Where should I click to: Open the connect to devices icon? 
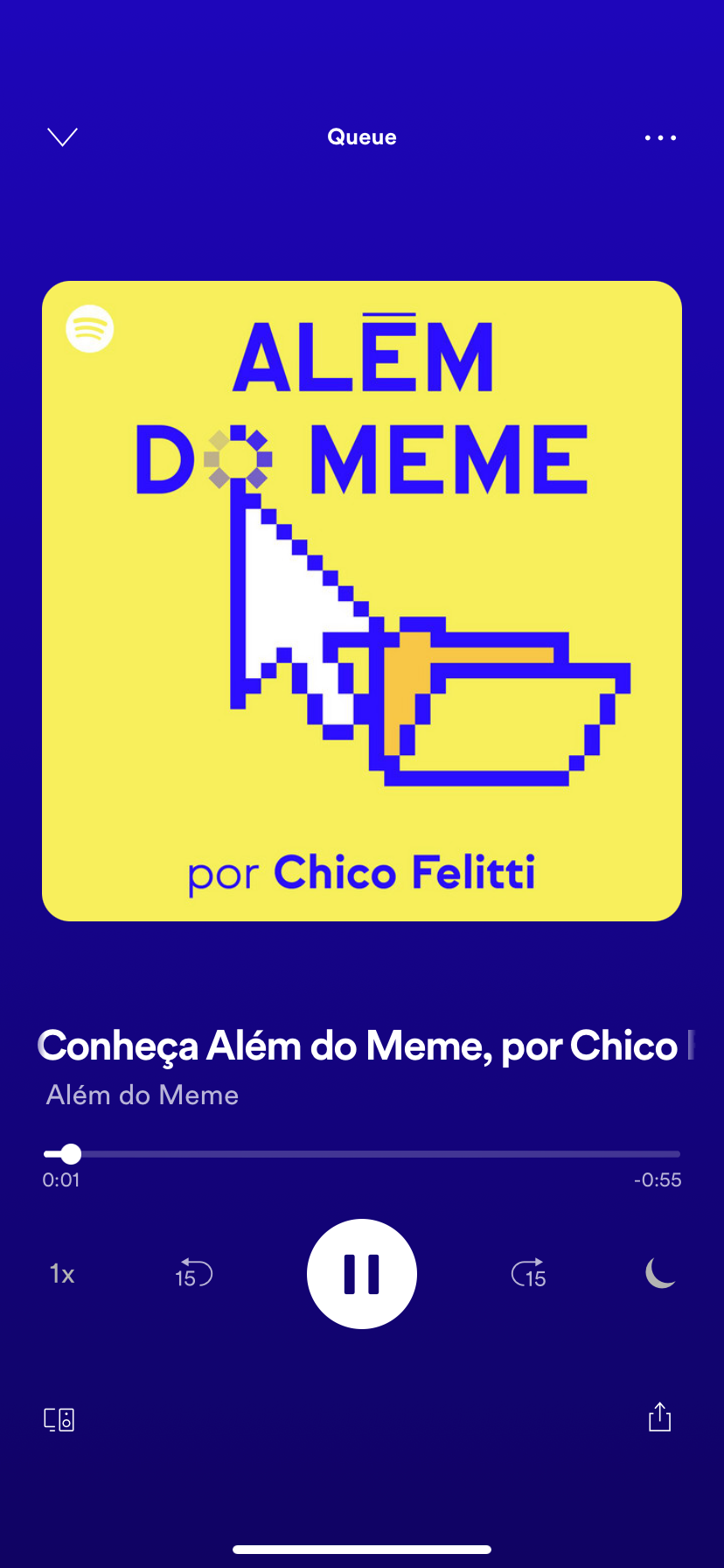[59, 1418]
